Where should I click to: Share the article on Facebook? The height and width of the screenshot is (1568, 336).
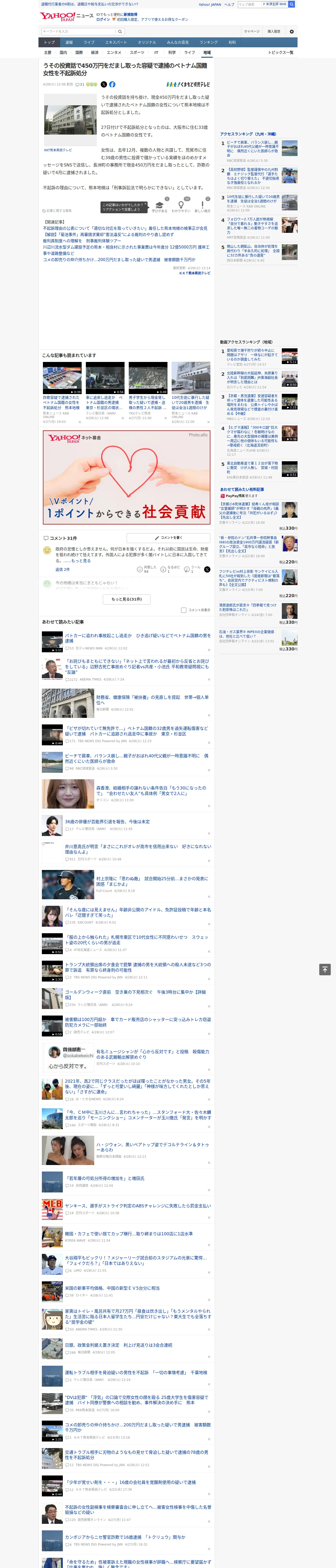coord(112,85)
